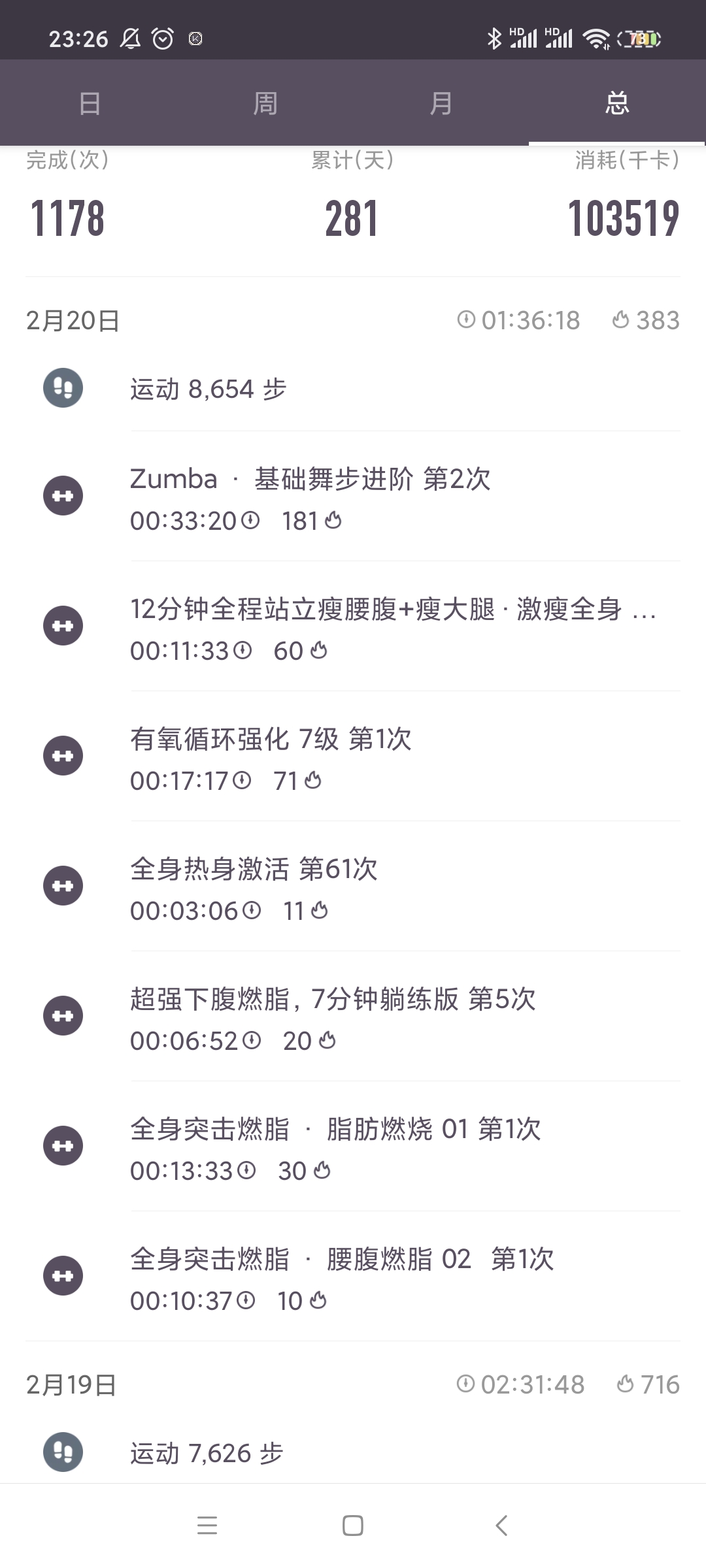Open 超强下腹燃脂 7分钟躺练版 record

(x=353, y=1017)
